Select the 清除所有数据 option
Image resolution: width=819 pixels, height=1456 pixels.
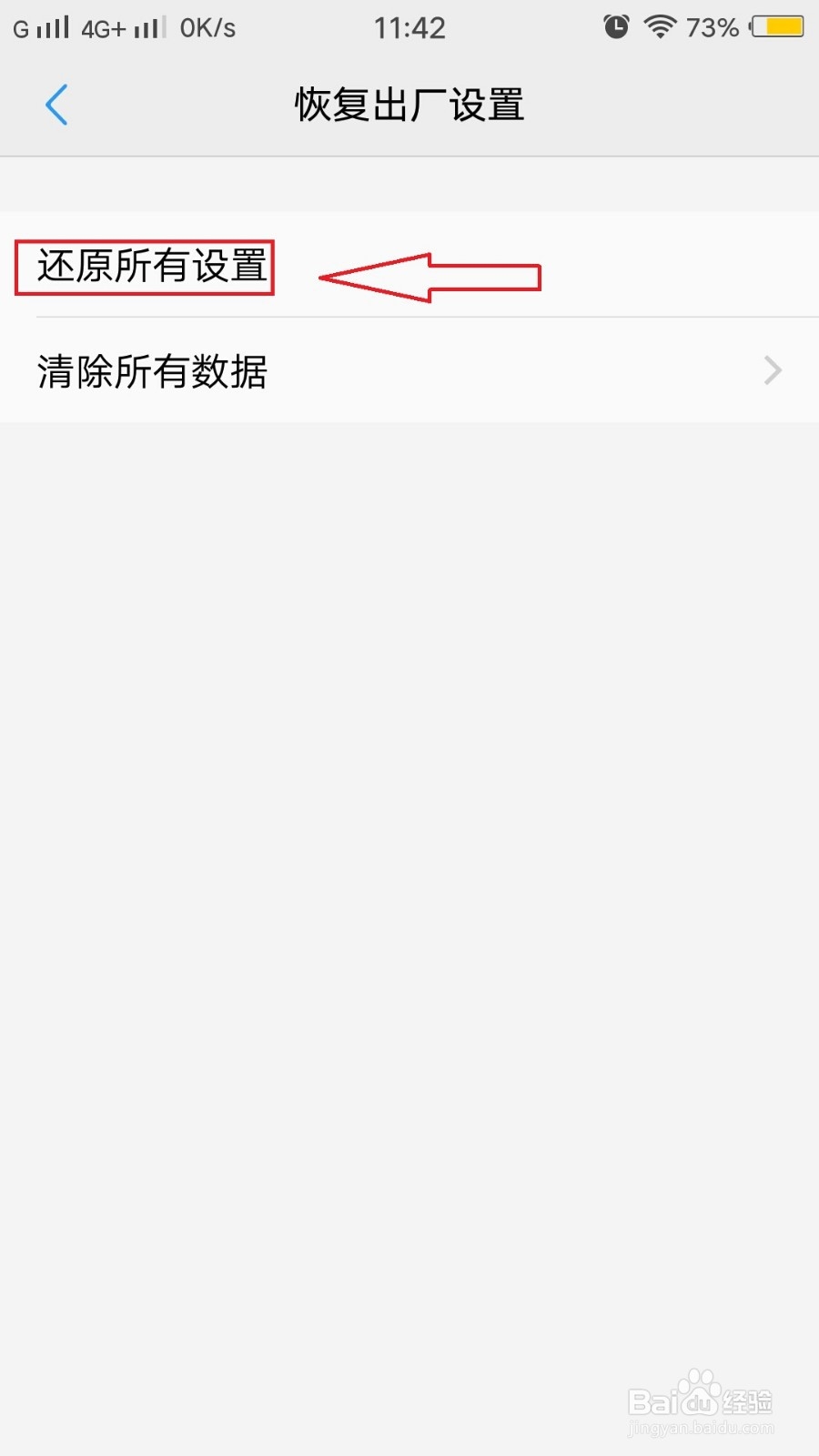pyautogui.click(x=151, y=372)
